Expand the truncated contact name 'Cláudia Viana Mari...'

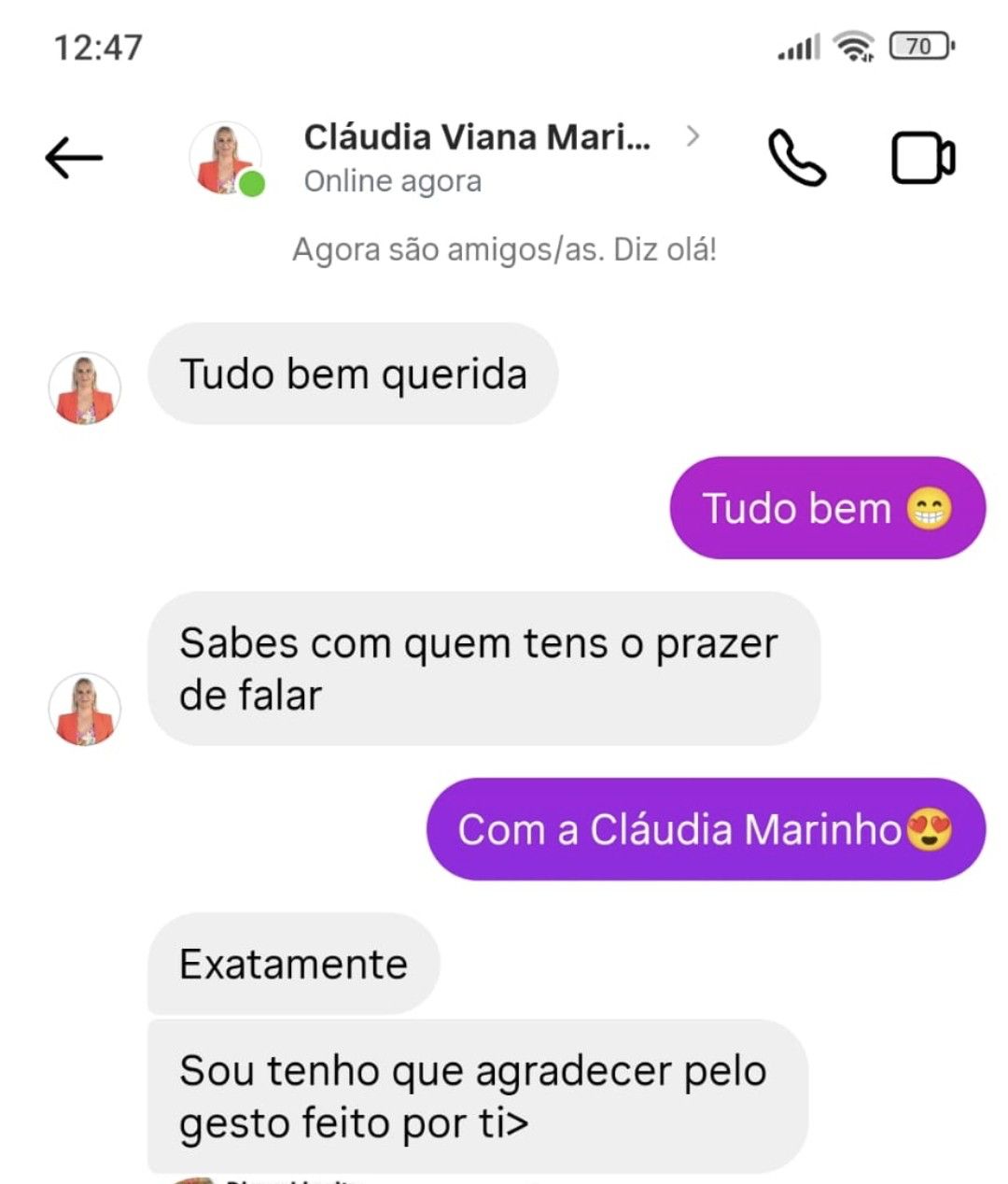point(476,137)
